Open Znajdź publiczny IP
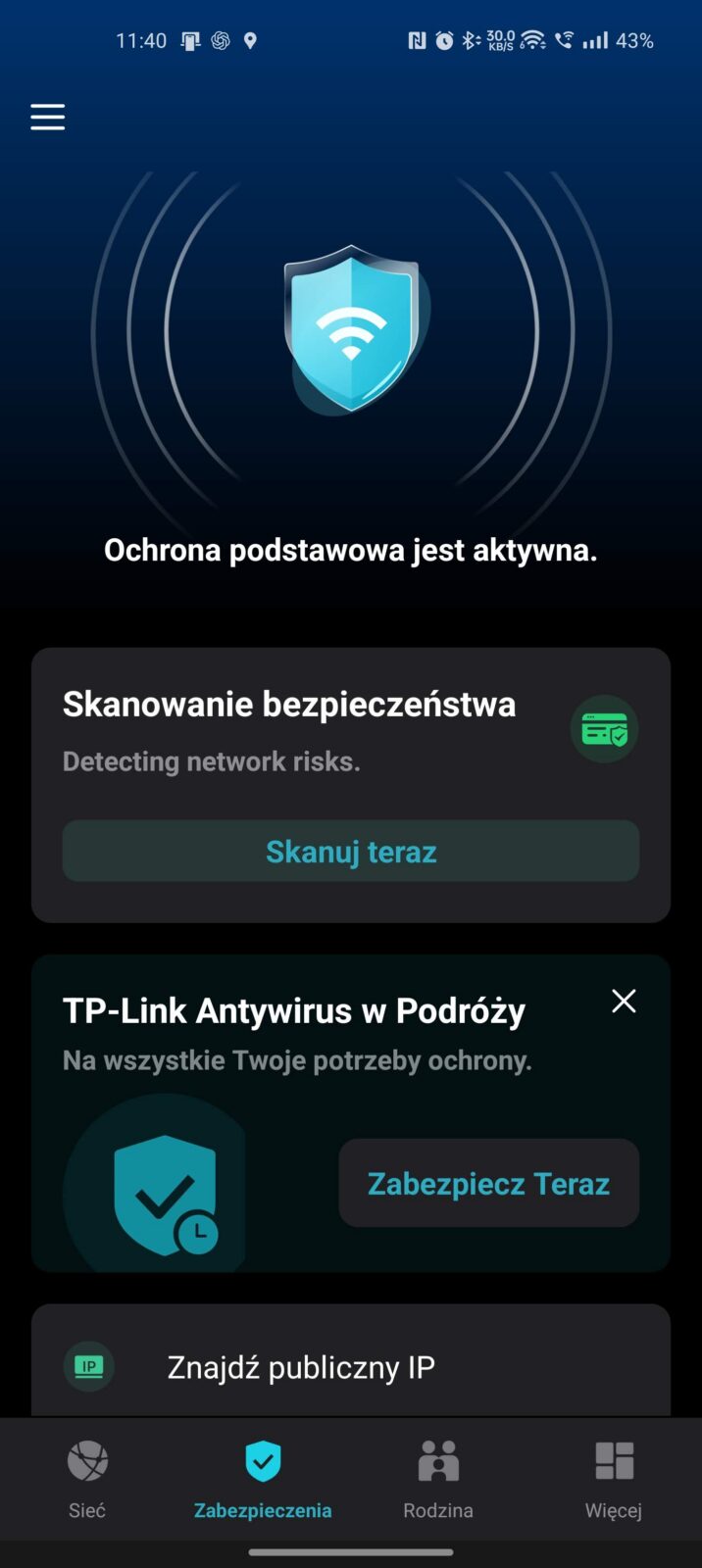 tap(300, 1366)
